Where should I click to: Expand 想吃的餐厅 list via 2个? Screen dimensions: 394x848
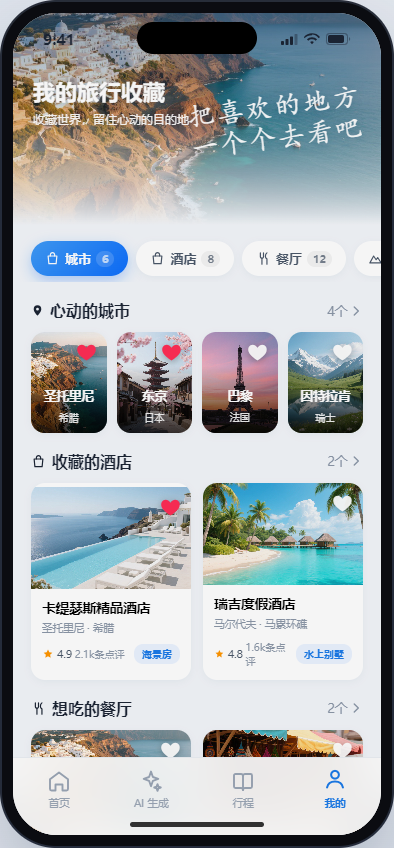343,708
